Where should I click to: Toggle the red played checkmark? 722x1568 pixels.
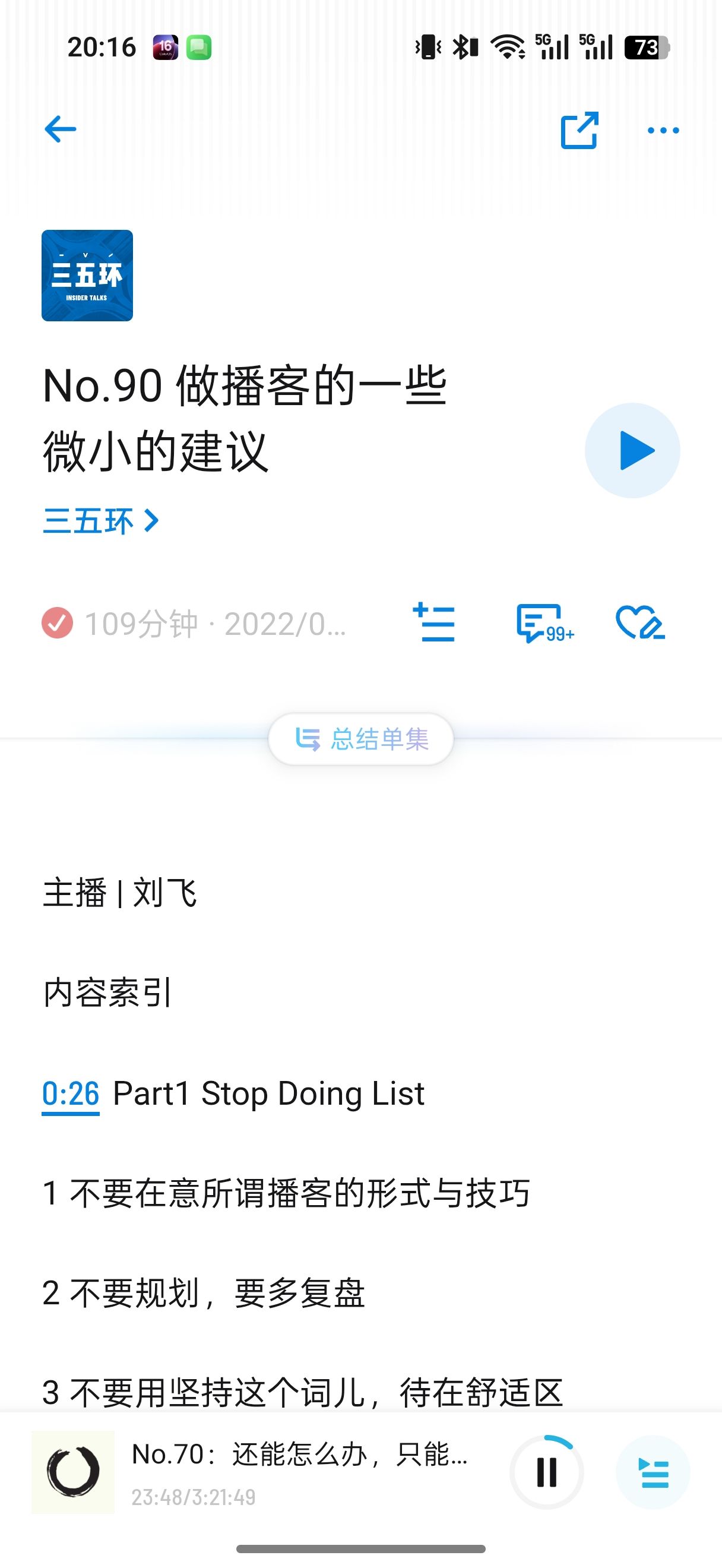coord(57,623)
